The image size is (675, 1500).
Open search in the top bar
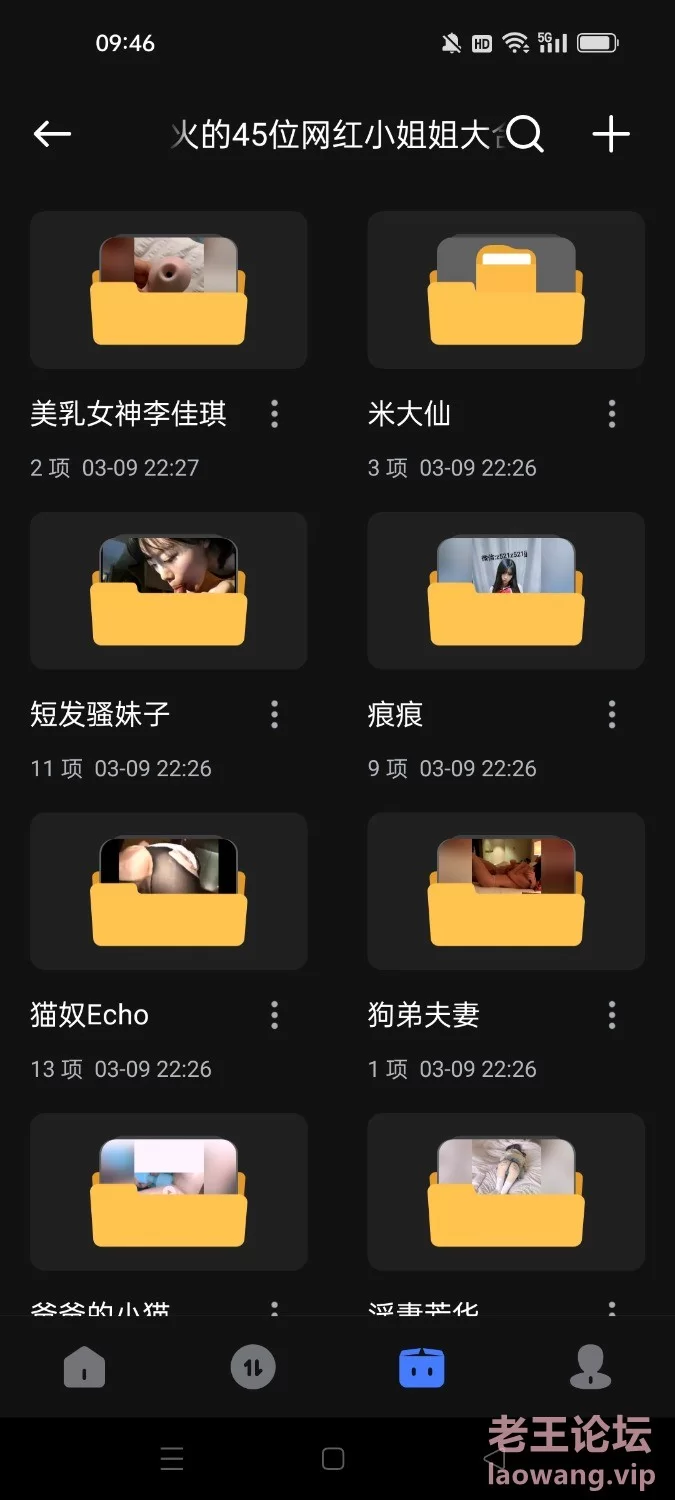[525, 134]
